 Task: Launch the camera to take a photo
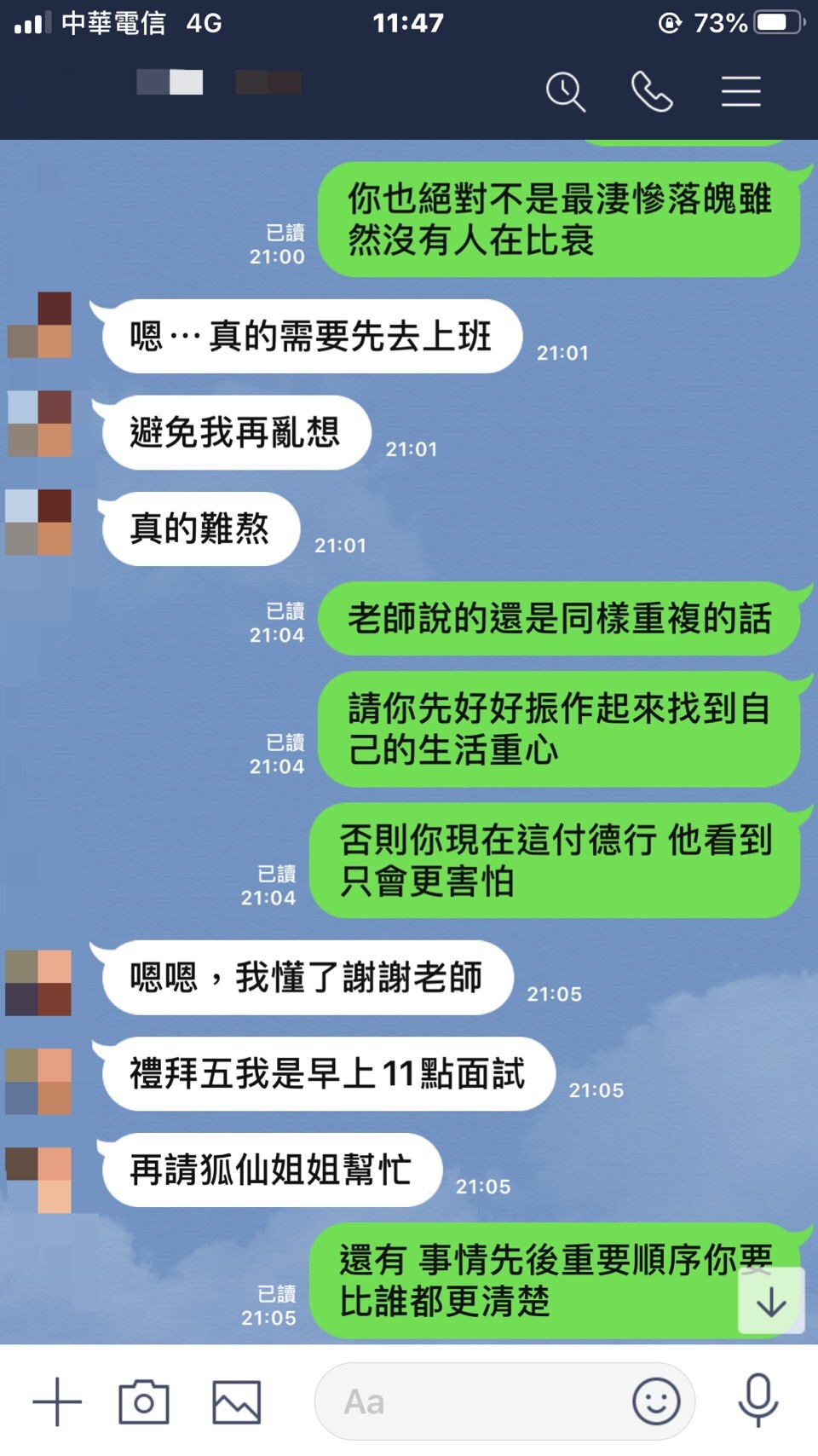pos(144,1401)
